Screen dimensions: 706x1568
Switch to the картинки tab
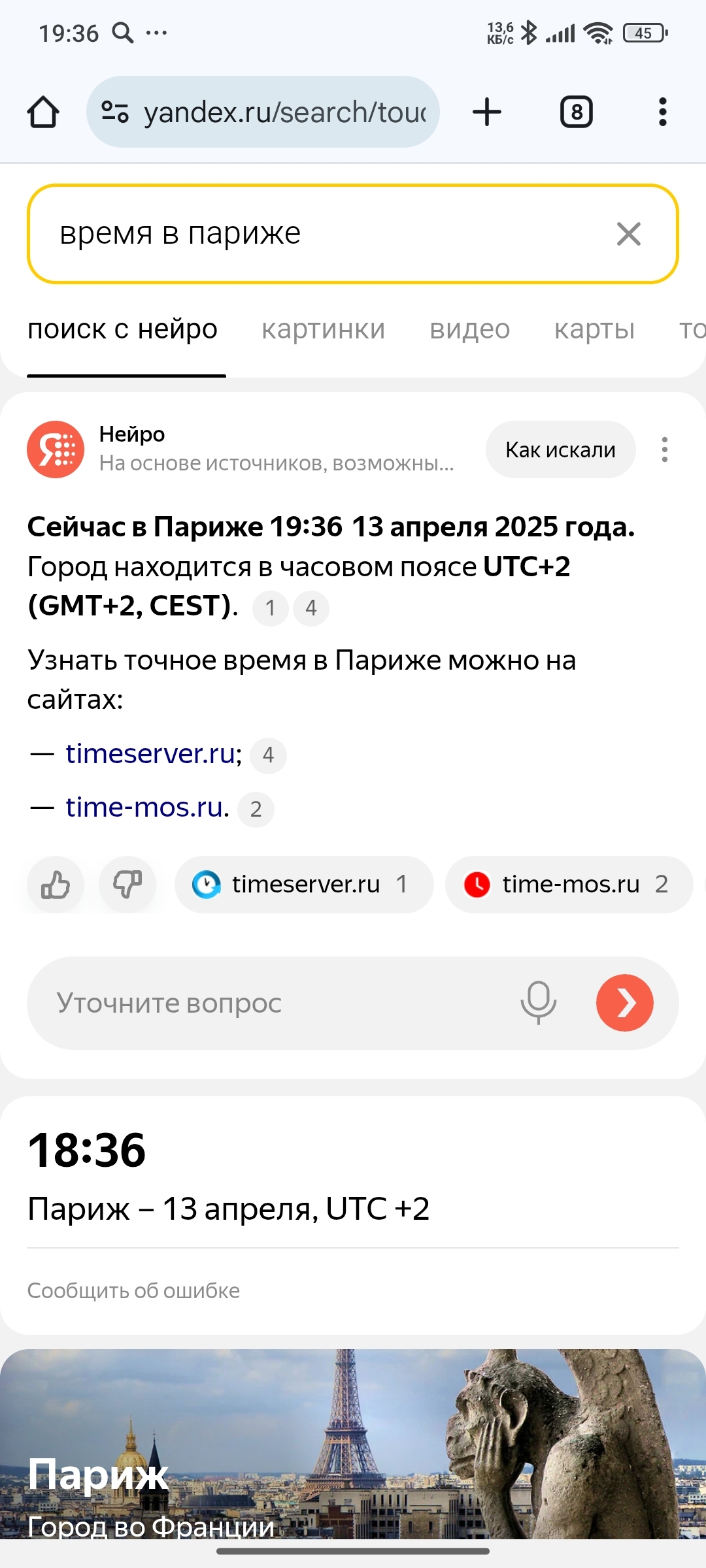323,329
